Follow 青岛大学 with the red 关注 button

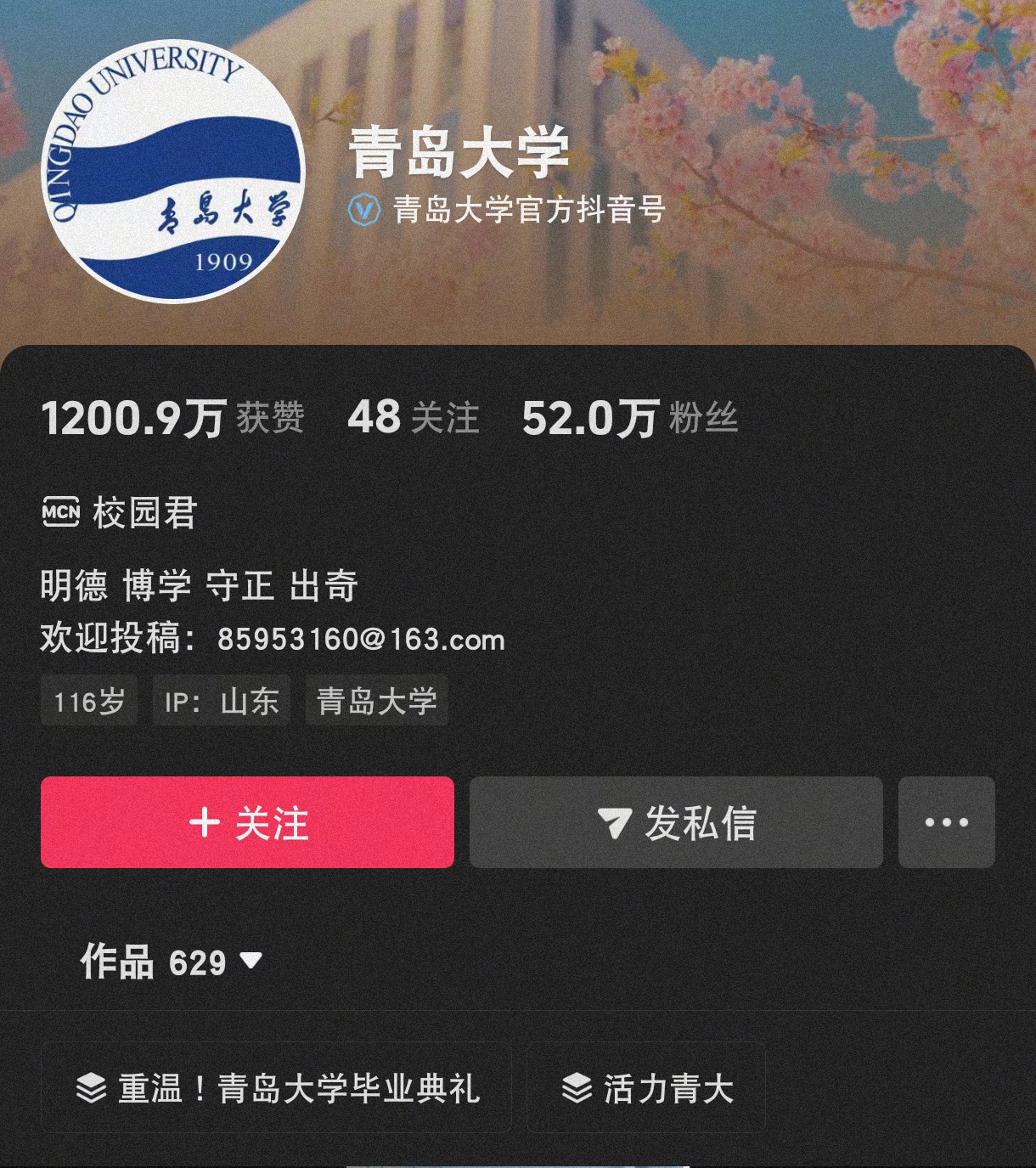247,822
